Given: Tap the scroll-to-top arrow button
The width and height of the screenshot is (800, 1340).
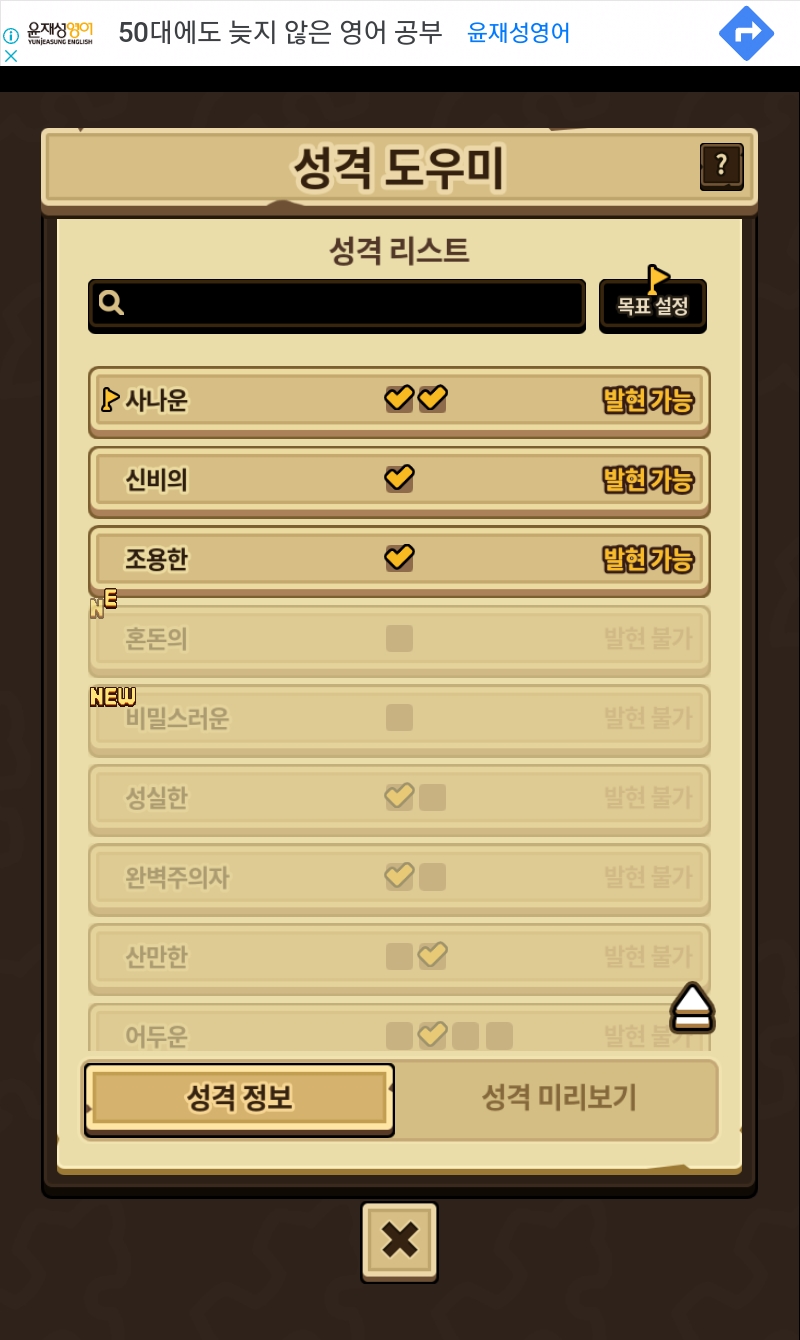Looking at the screenshot, I should (x=692, y=1007).
